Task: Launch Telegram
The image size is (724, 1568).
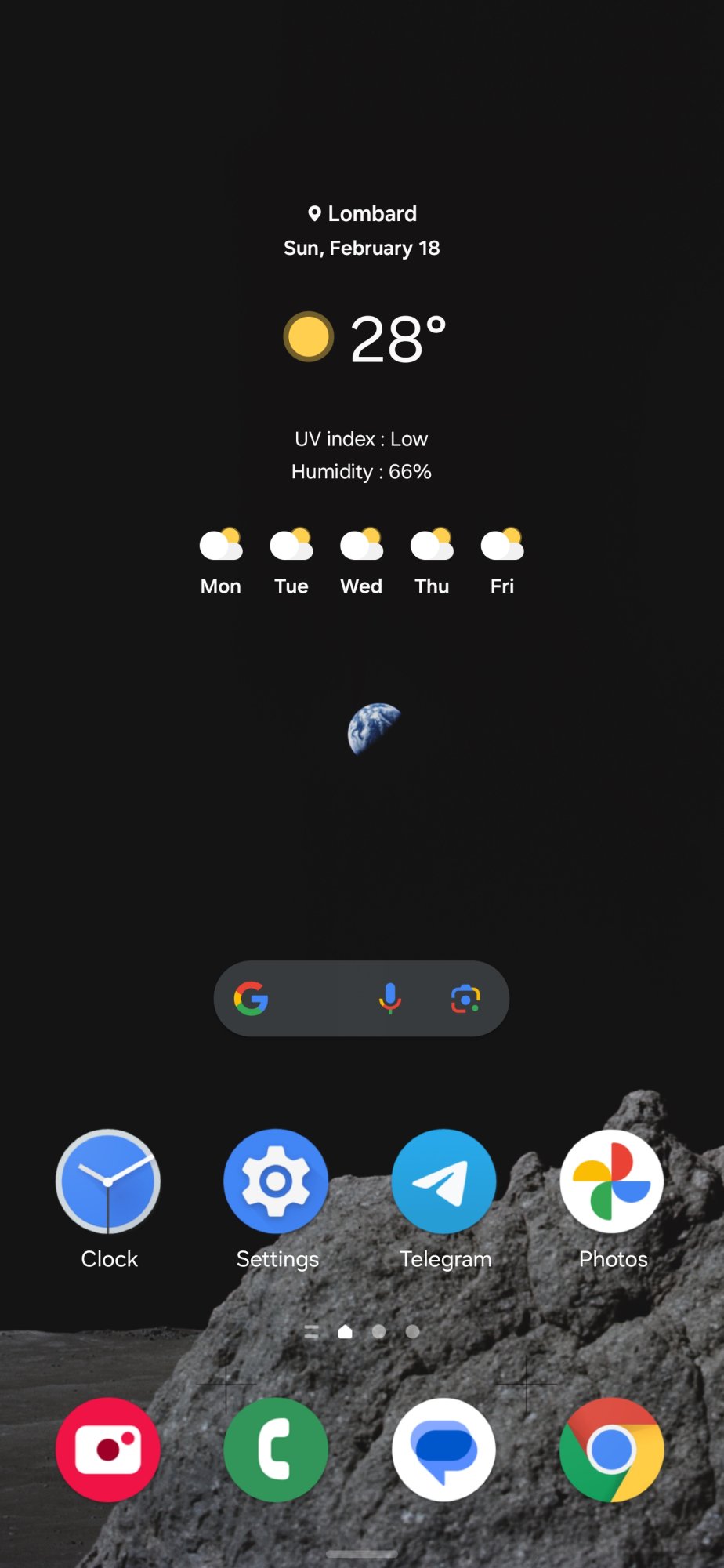Action: click(x=444, y=1181)
